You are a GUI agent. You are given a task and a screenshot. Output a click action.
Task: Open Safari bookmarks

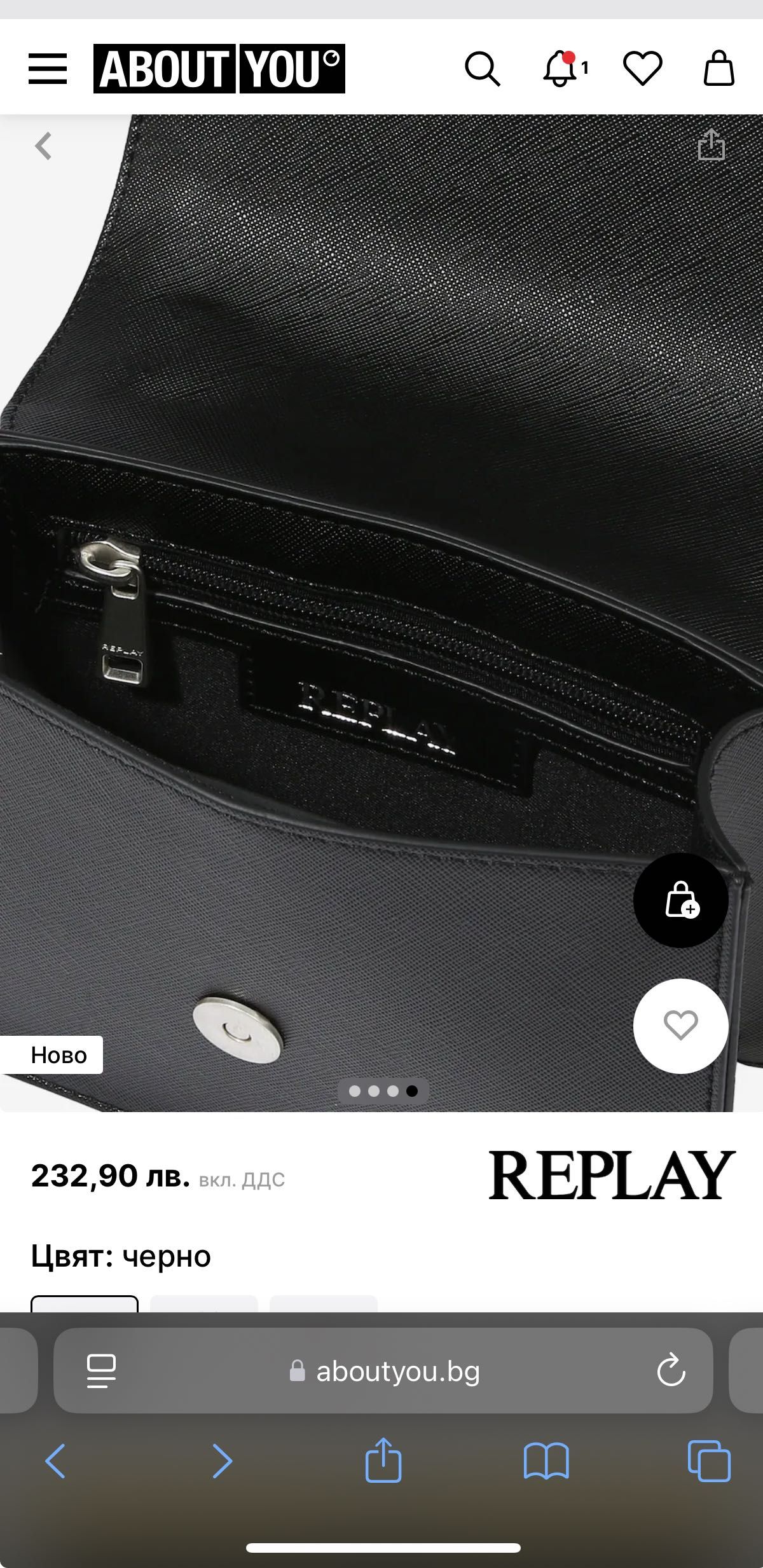[x=546, y=1461]
